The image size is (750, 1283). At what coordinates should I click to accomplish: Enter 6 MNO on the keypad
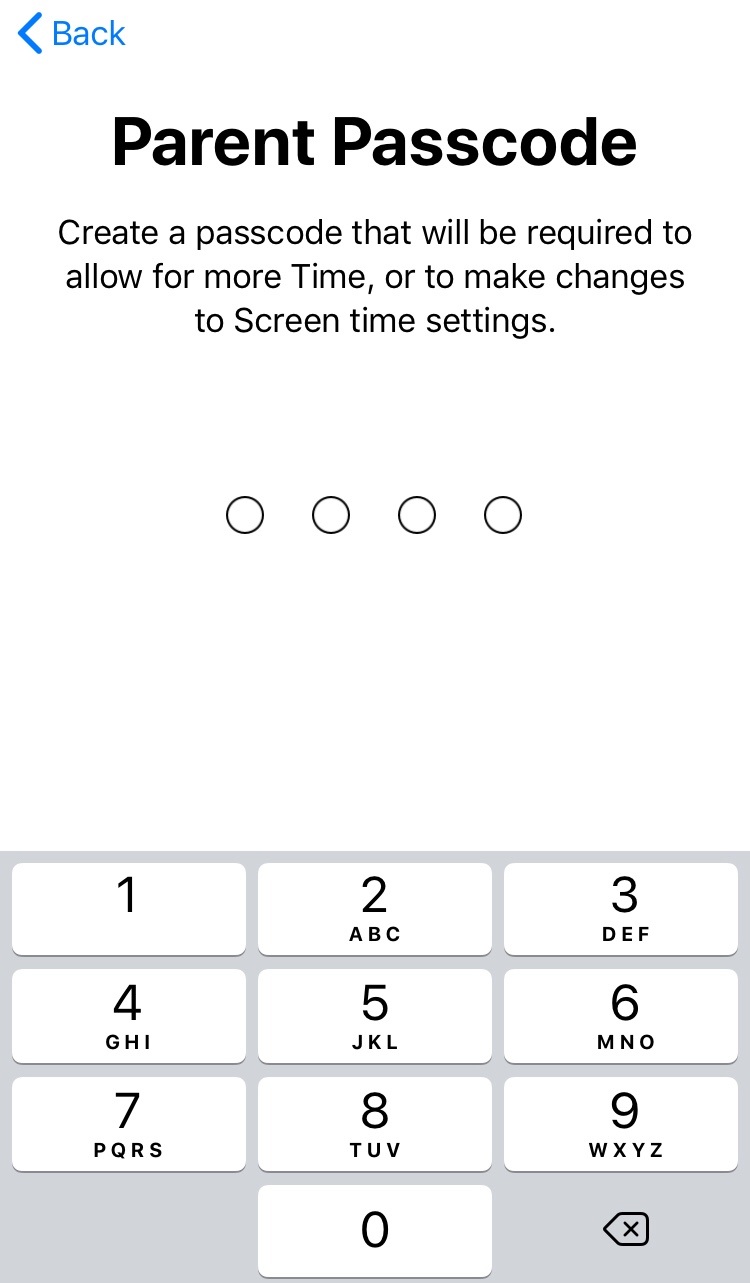621,1016
